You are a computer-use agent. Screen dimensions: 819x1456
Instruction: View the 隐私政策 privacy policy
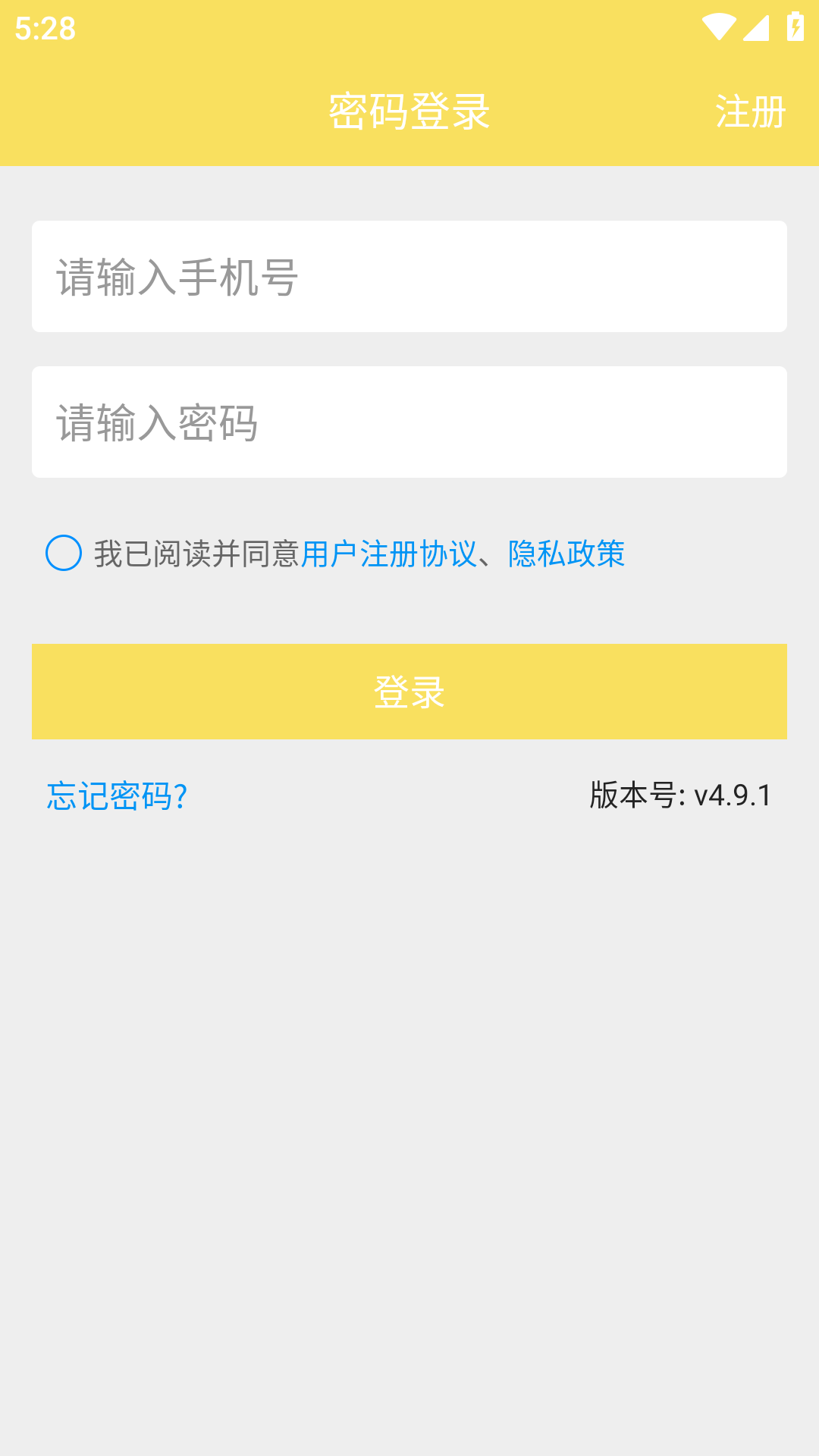(x=566, y=554)
